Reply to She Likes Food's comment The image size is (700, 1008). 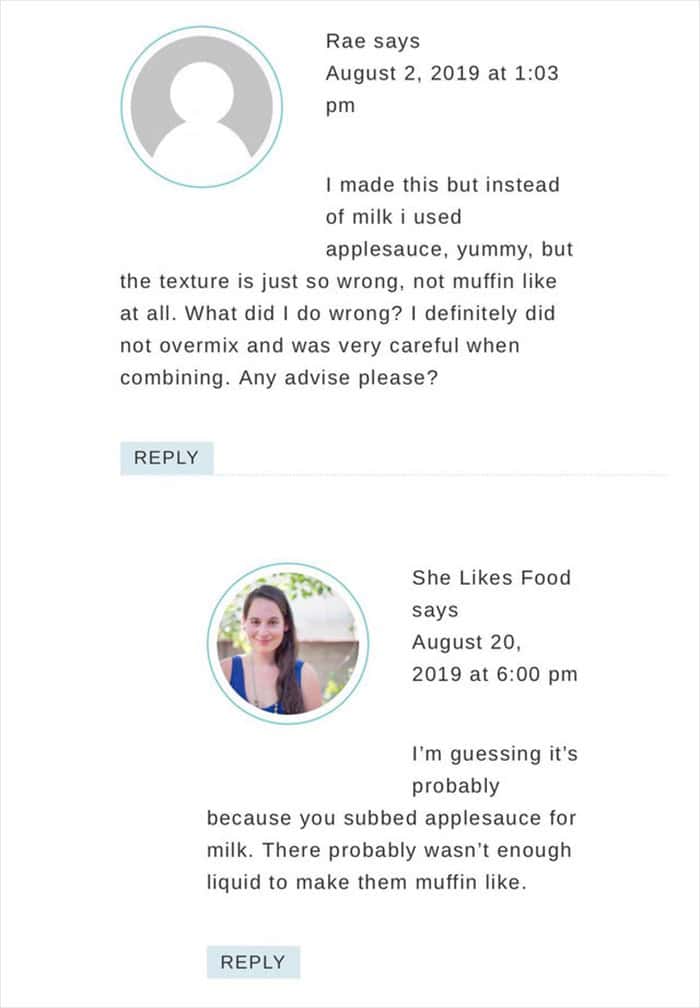pyautogui.click(x=253, y=962)
